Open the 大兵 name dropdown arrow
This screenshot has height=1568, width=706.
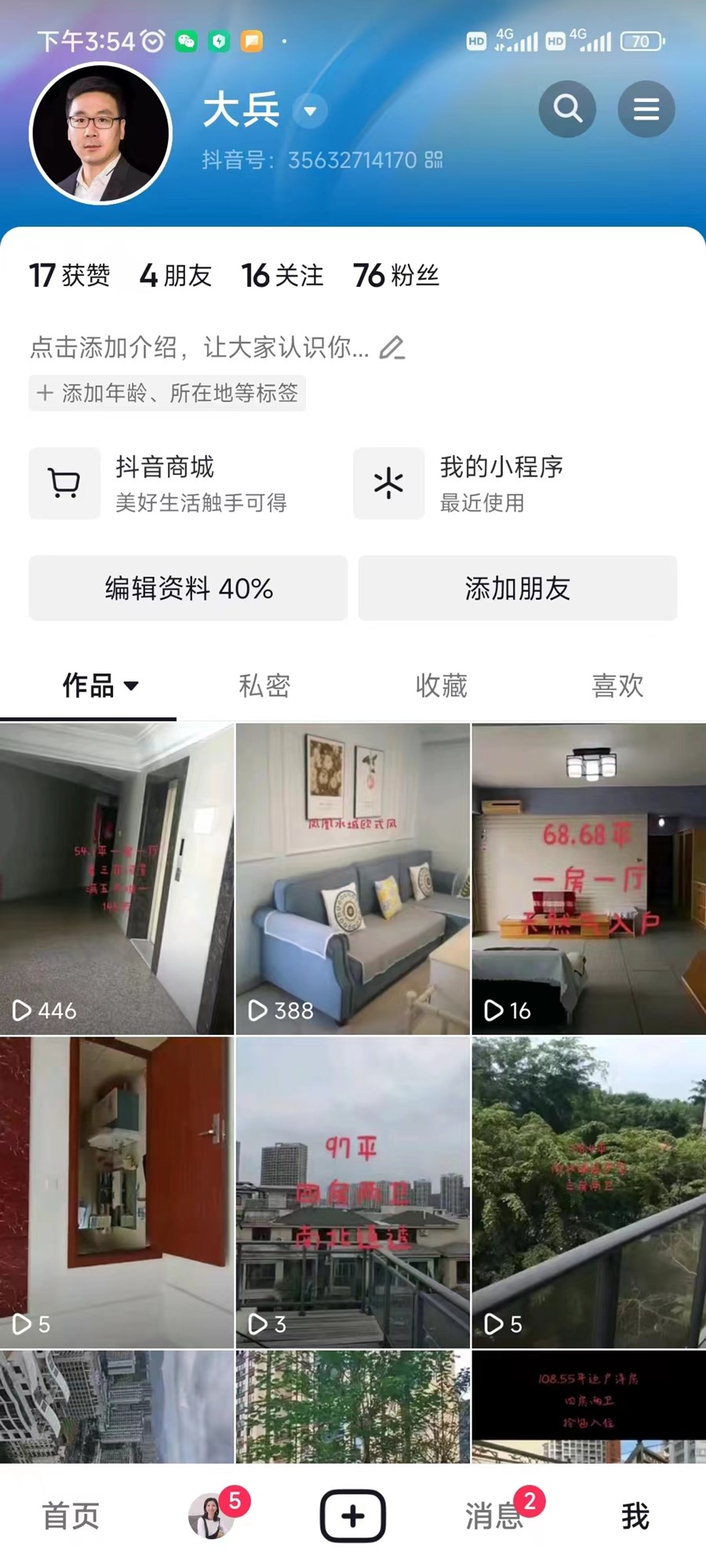coord(311,111)
